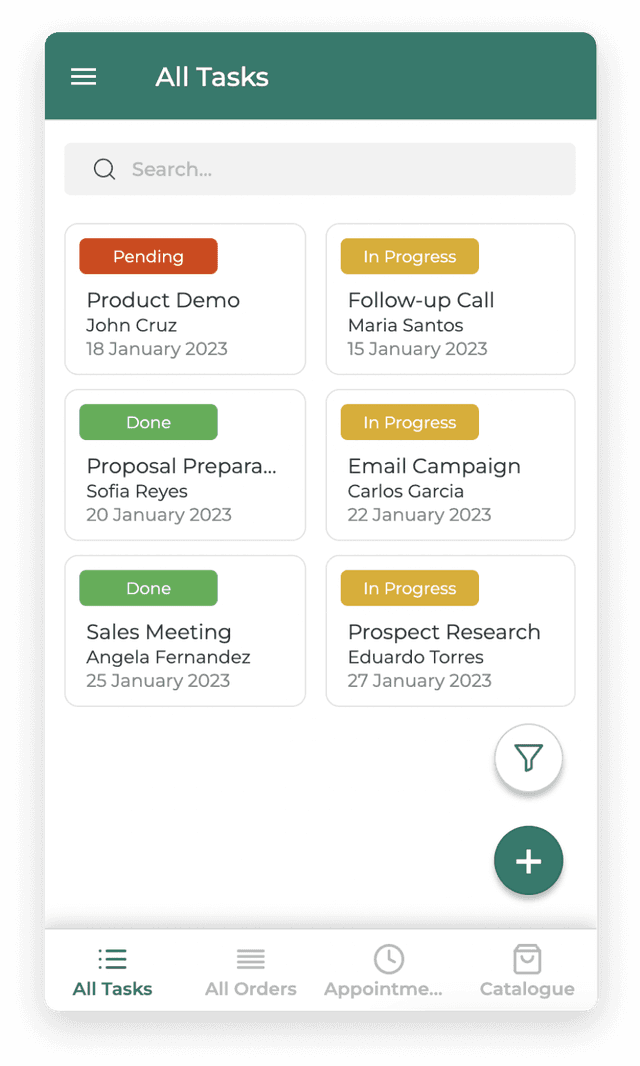
Task: Open the hamburger drawer menu
Action: tap(84, 77)
